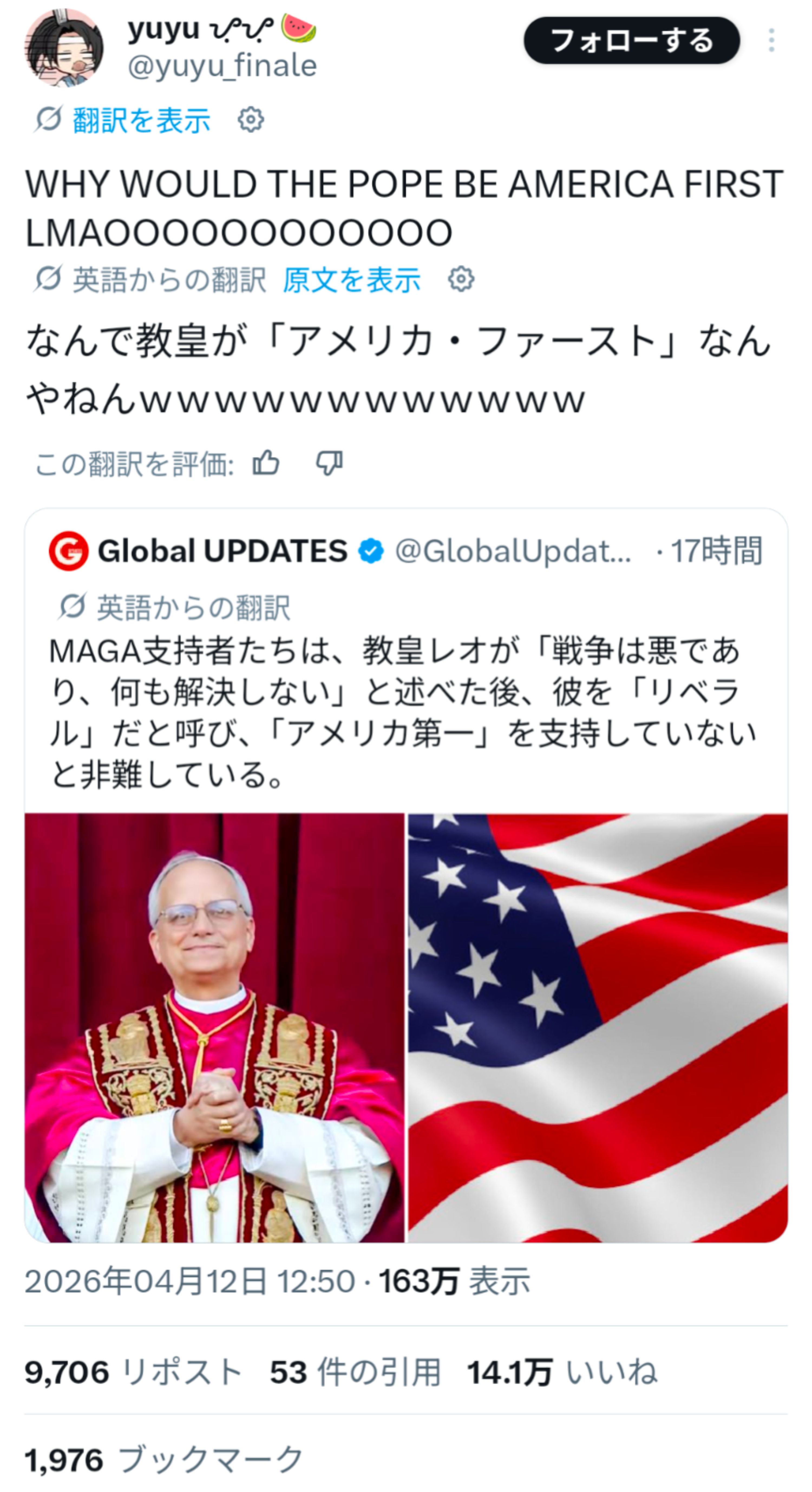
Task: Rate the translation with thumbs down
Action: tap(329, 463)
